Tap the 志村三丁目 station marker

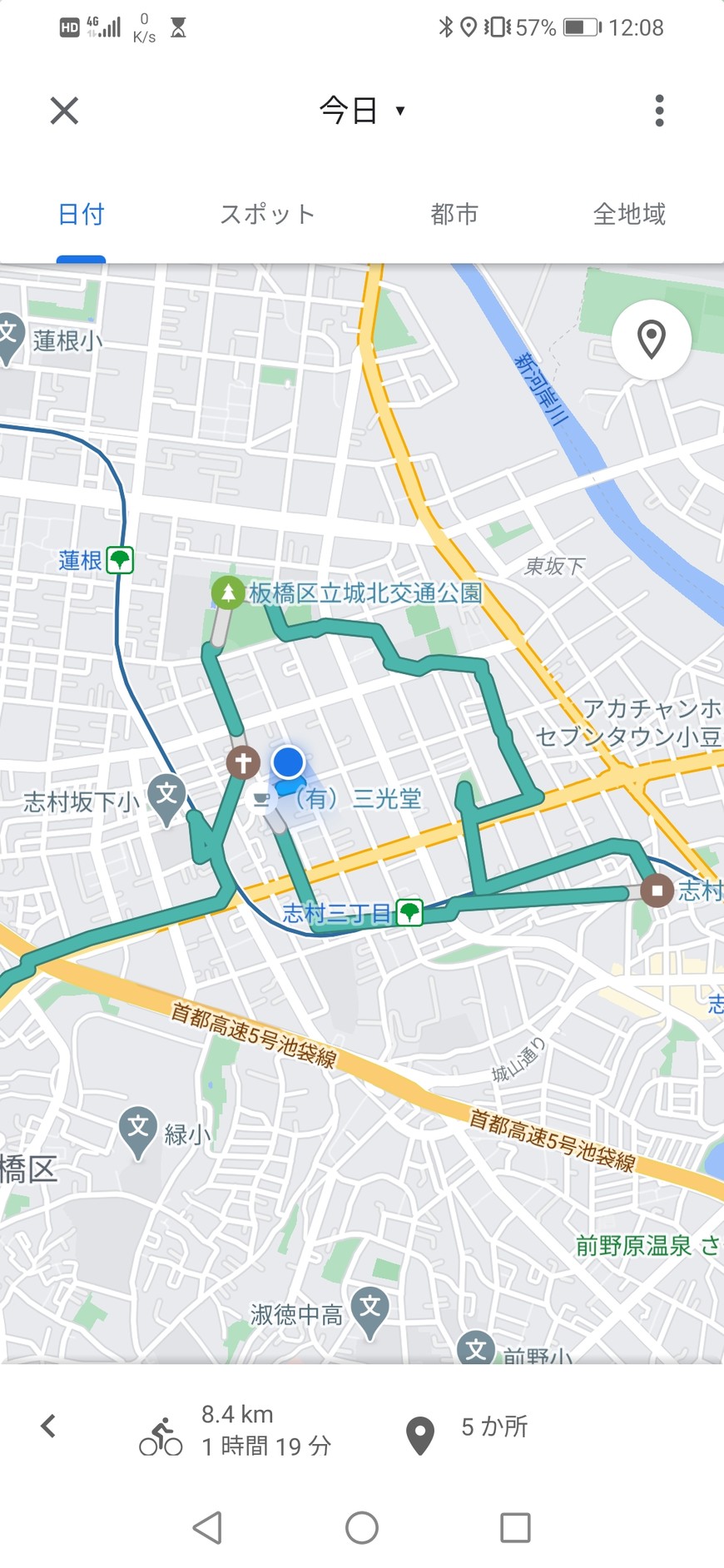coord(409,912)
